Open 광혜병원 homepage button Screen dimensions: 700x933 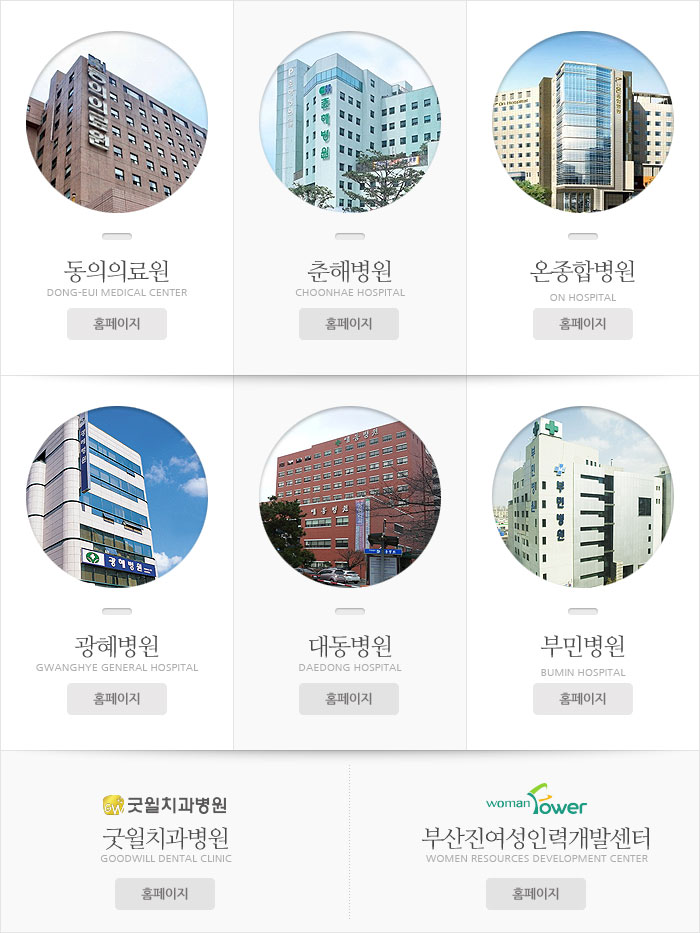coord(117,699)
